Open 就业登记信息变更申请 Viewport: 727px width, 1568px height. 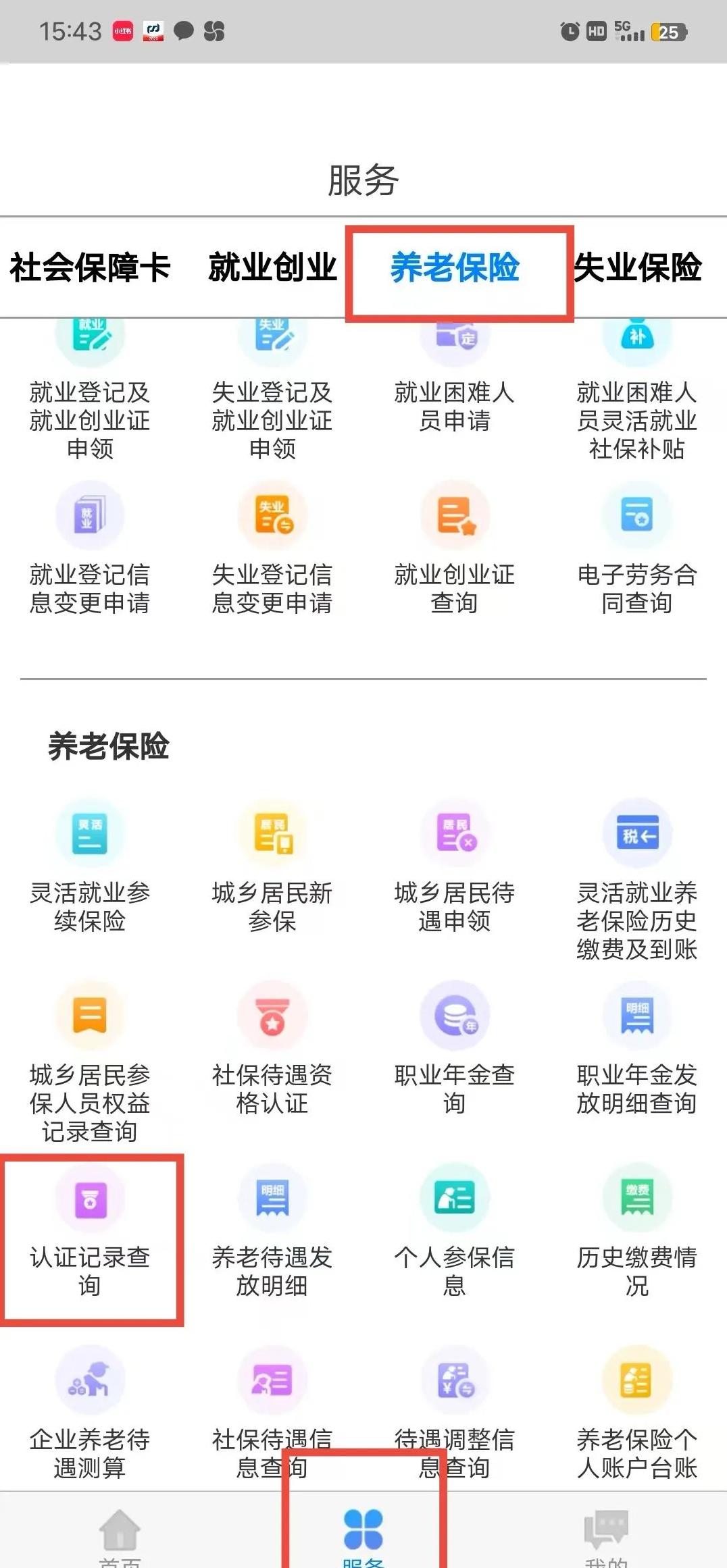[90, 548]
